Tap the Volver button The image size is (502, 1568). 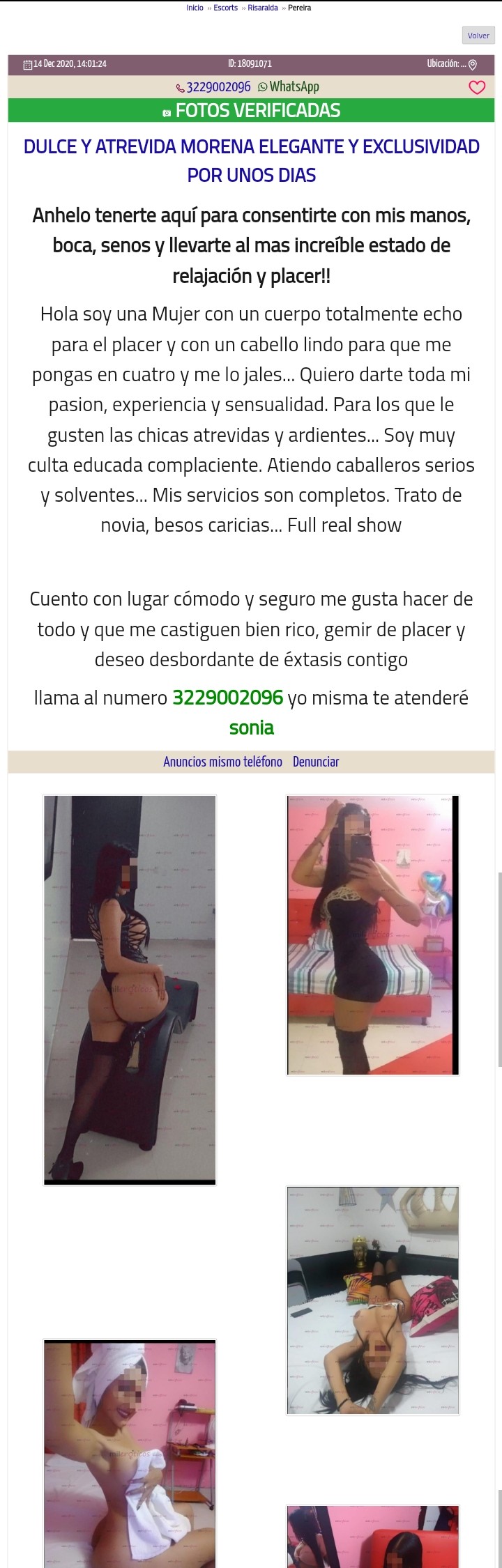pos(478,36)
